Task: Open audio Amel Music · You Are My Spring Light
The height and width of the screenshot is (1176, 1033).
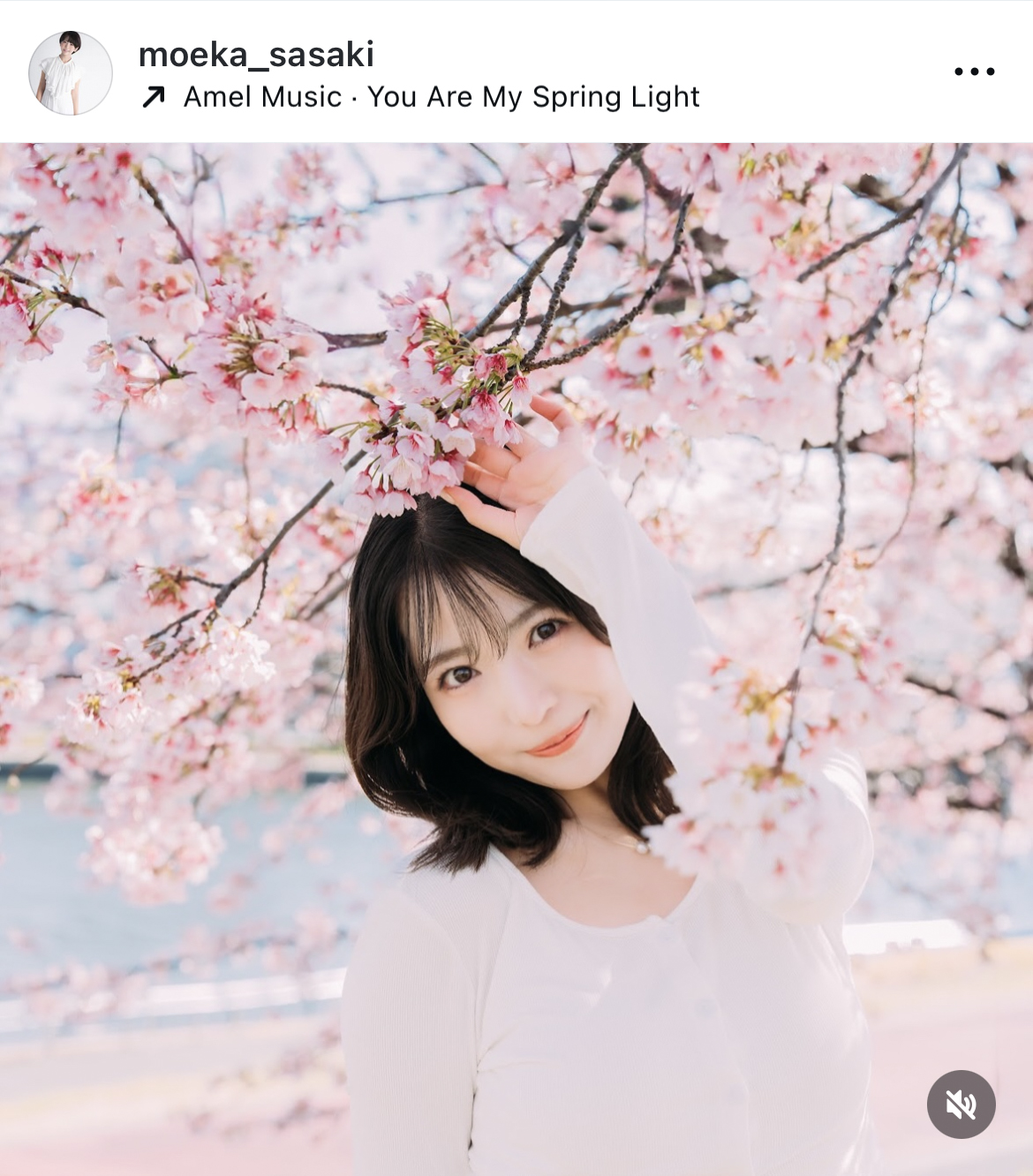Action: coord(440,97)
